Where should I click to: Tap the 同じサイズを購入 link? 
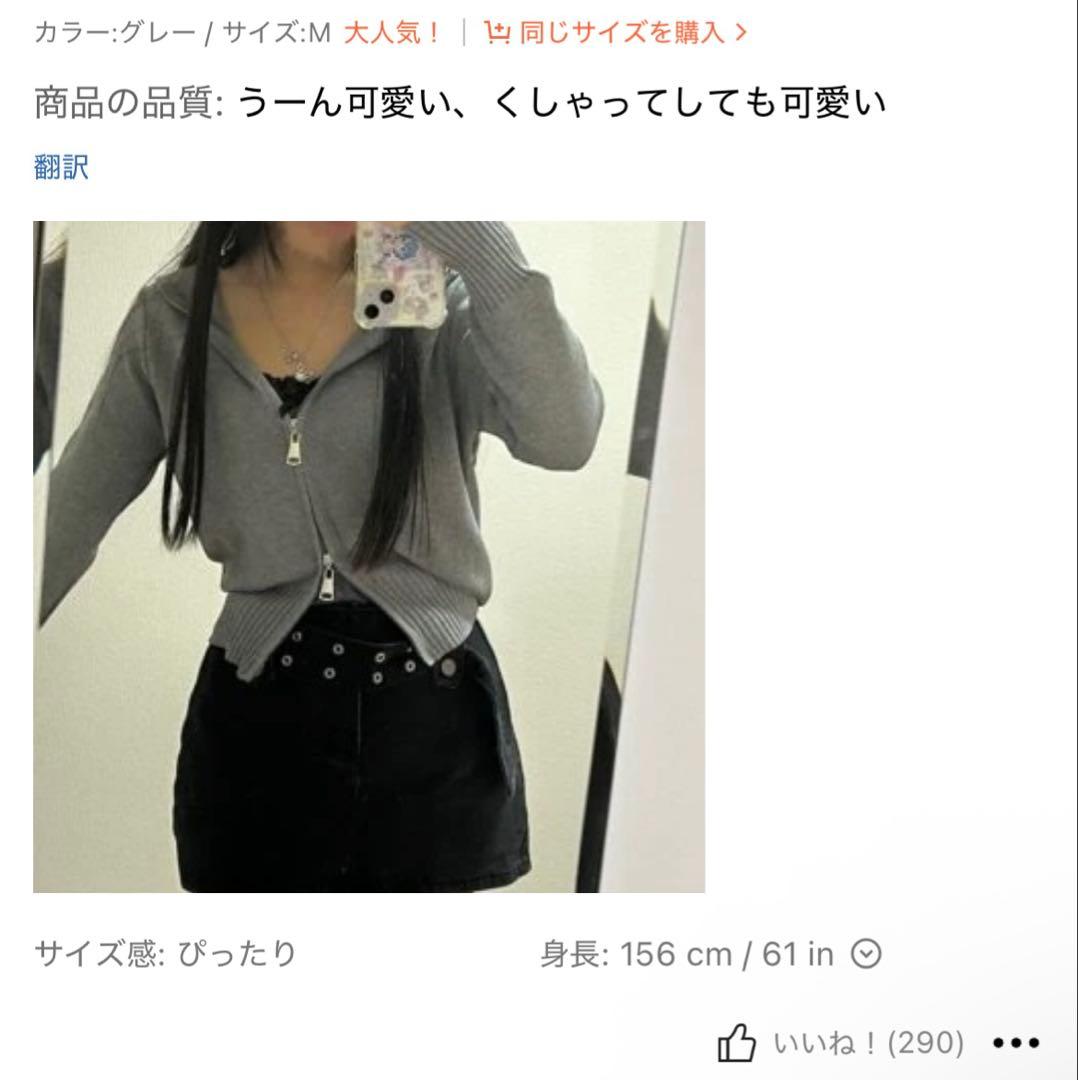(x=616, y=33)
